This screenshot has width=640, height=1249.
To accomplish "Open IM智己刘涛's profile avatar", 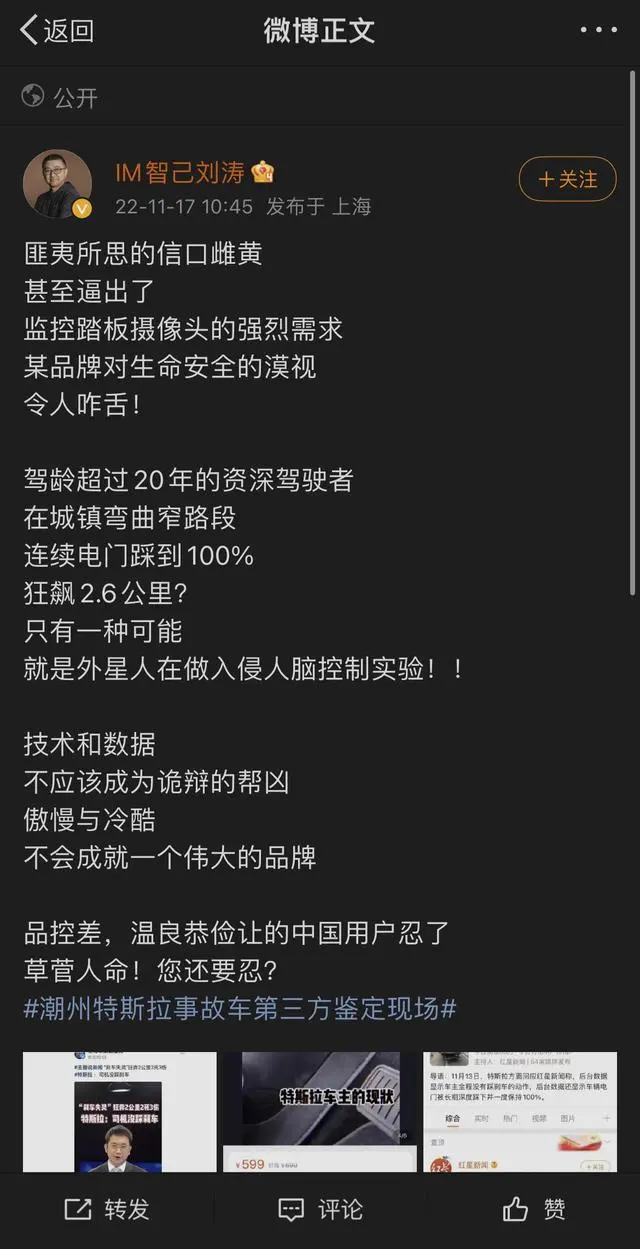I will [58, 185].
